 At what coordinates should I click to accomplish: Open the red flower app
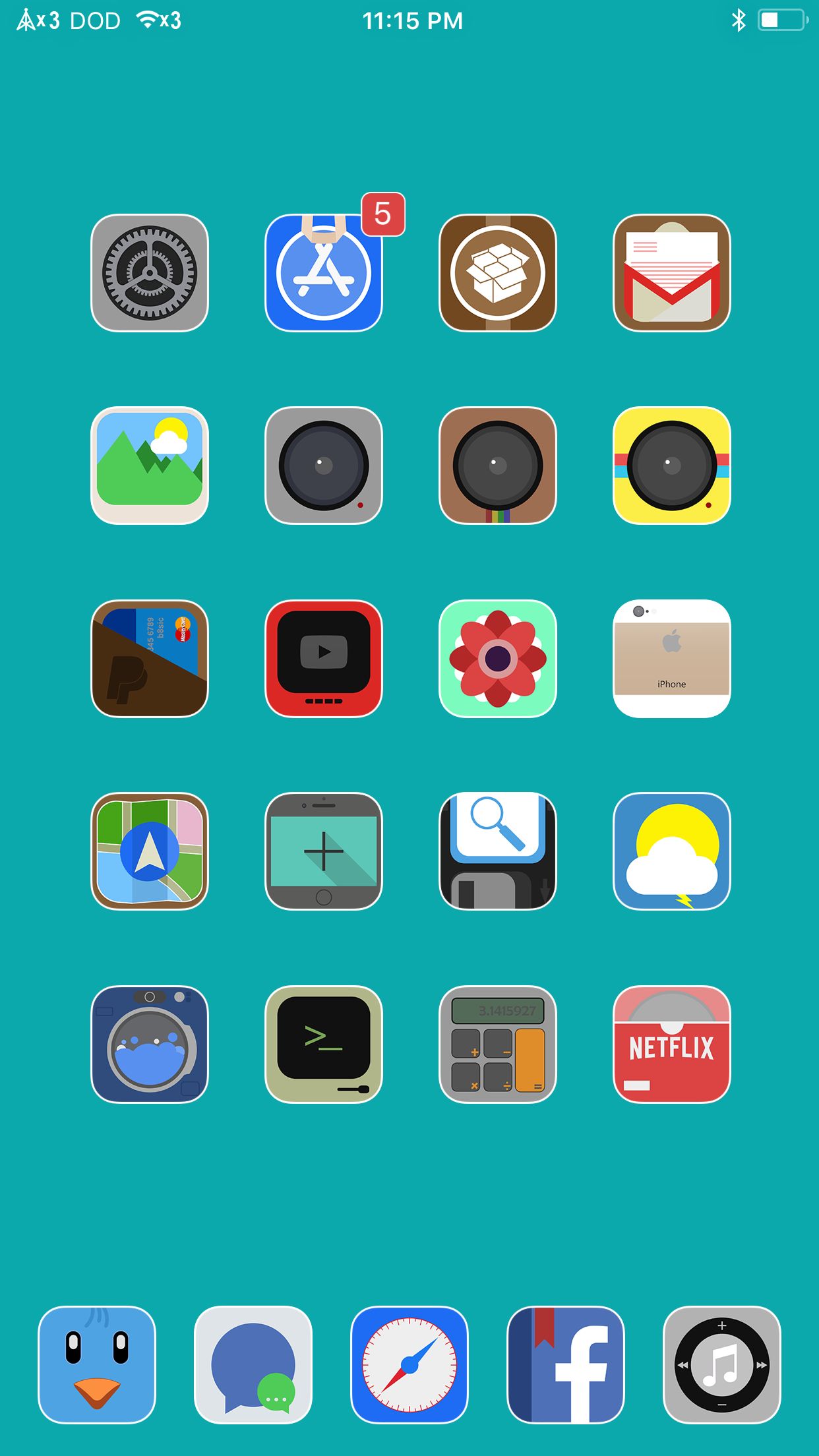click(498, 658)
